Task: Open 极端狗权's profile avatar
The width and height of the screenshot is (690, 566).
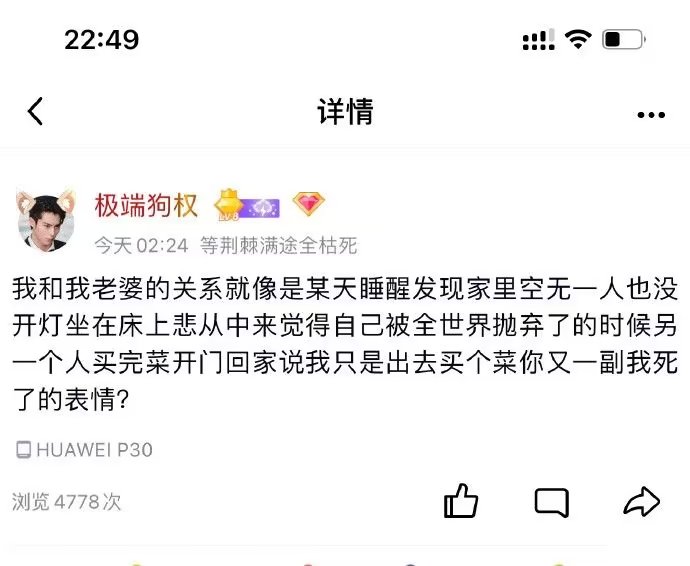Action: [45, 217]
